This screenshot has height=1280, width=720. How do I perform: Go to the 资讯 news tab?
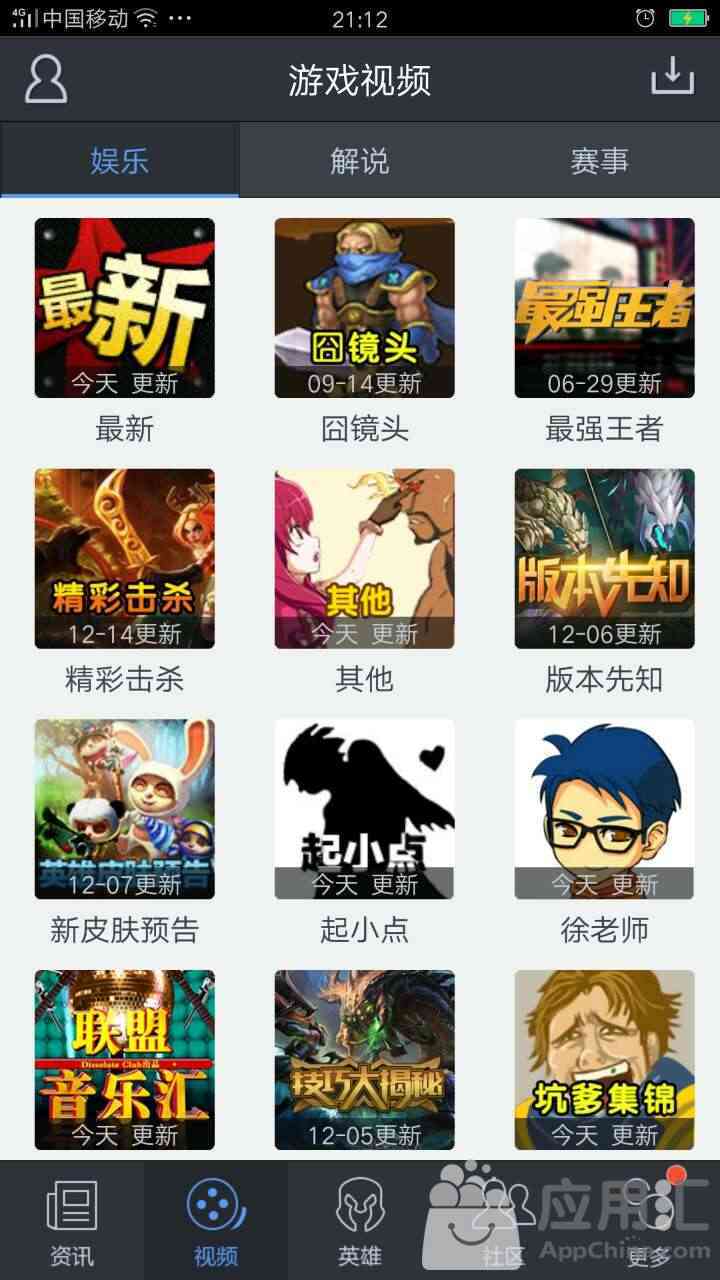click(72, 1220)
